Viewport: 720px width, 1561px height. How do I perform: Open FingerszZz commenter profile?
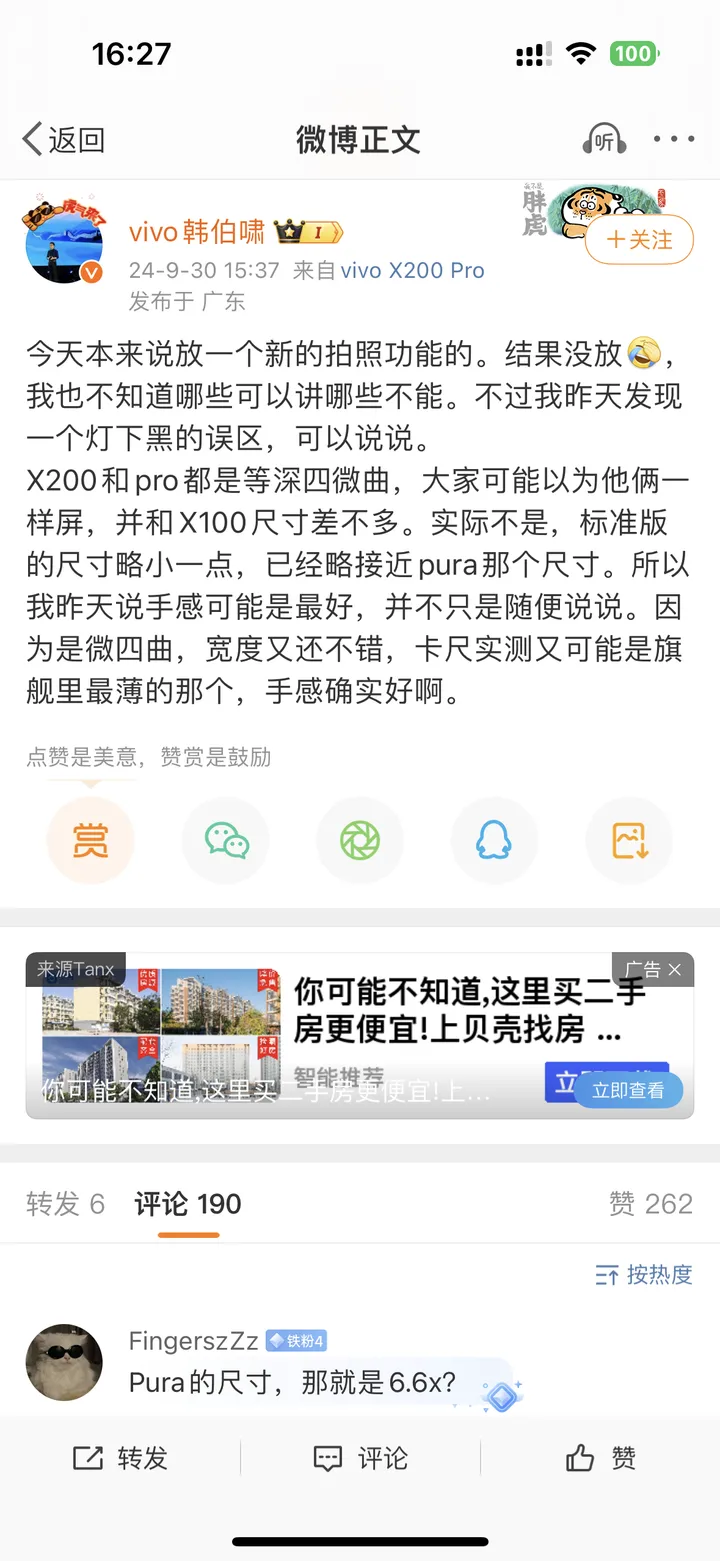click(64, 1362)
